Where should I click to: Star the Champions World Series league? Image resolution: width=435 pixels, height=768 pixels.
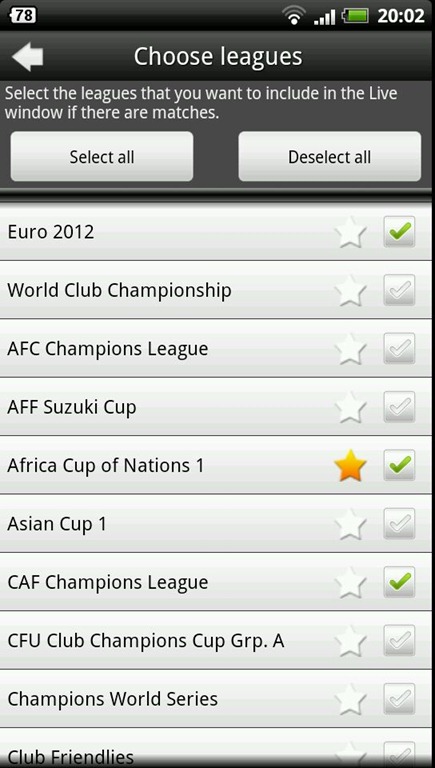tap(351, 699)
